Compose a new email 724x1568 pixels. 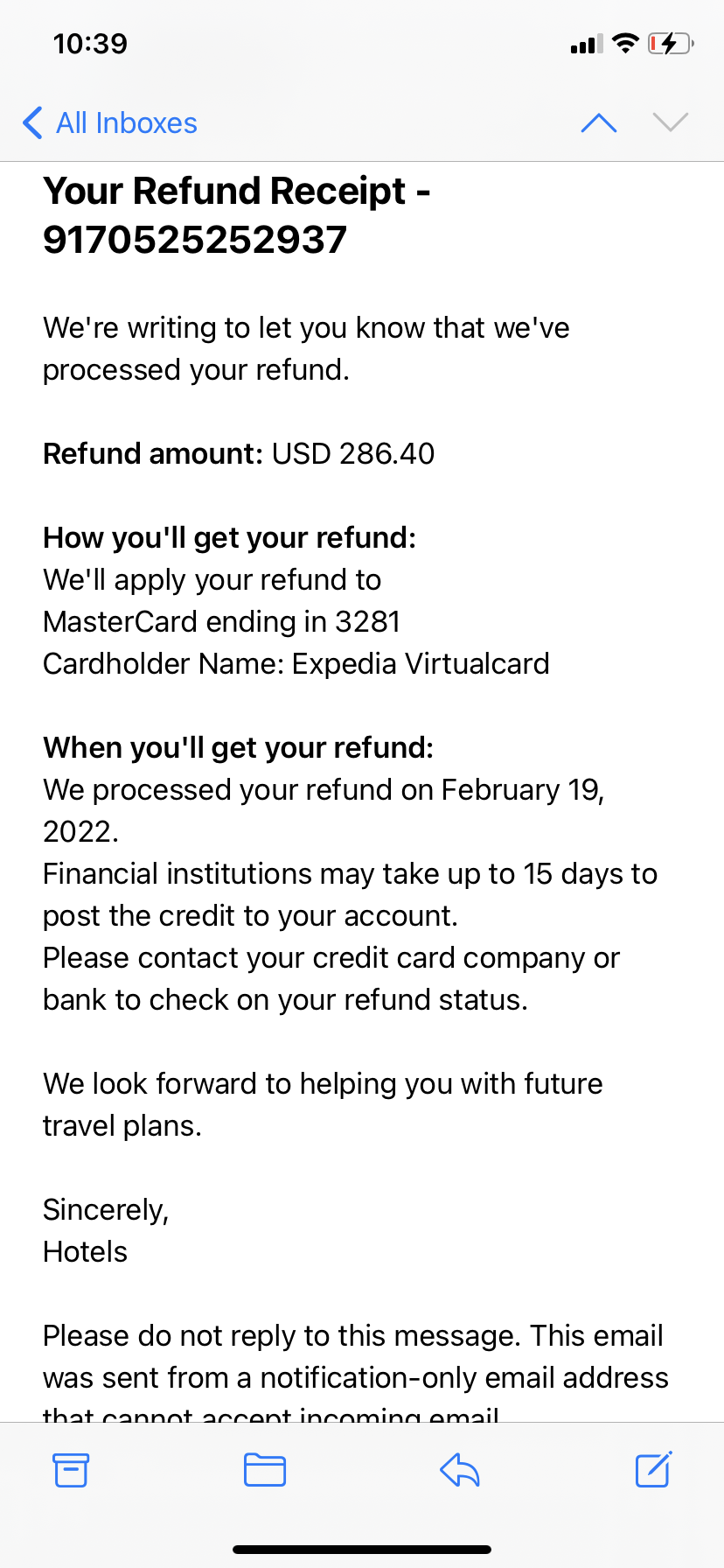pyautogui.click(x=652, y=1470)
